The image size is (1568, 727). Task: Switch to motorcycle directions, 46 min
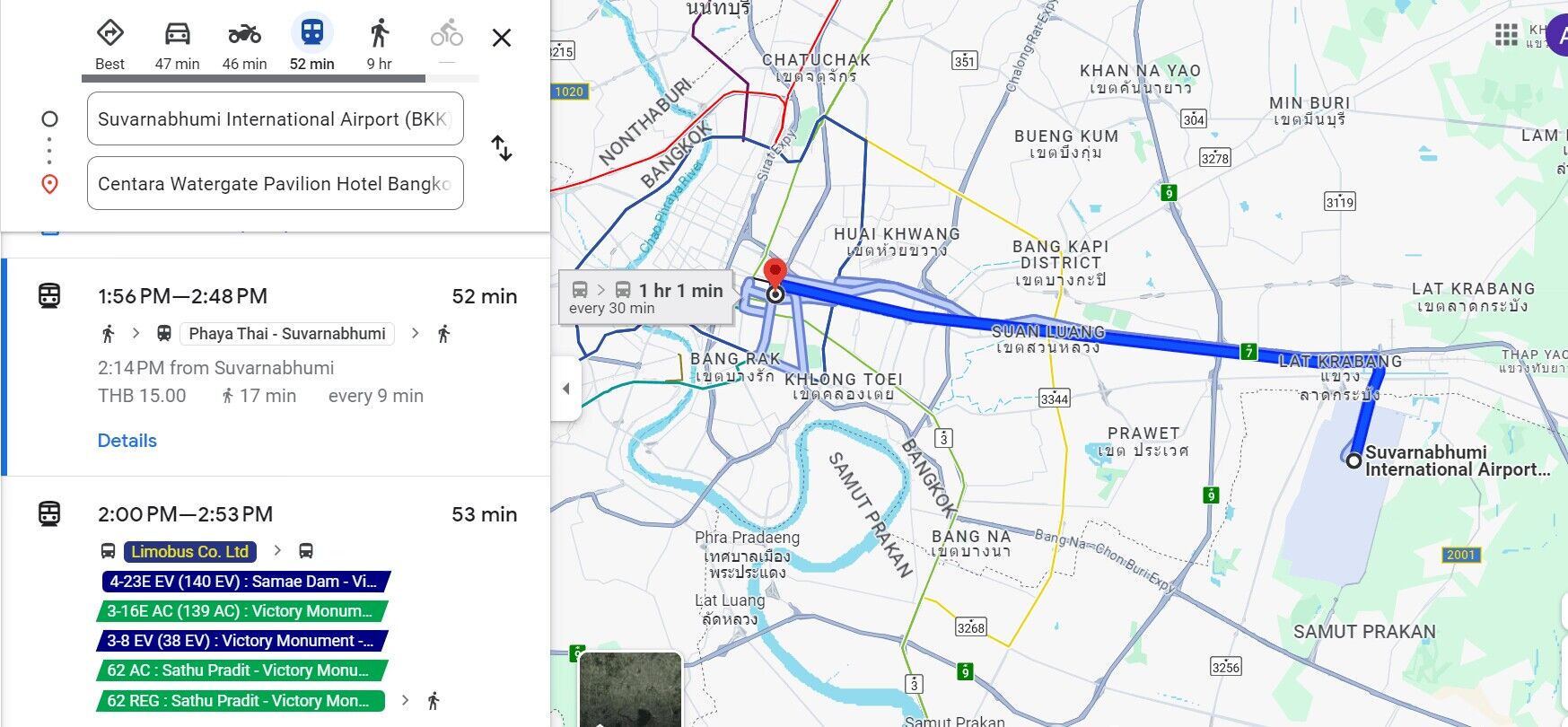(x=244, y=44)
